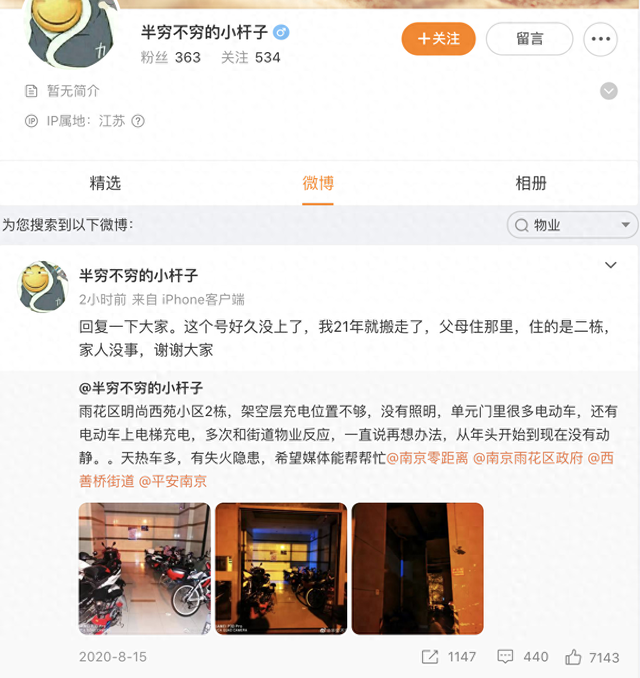View the third dark photo
Viewport: 640px width, 678px height.
click(x=417, y=569)
